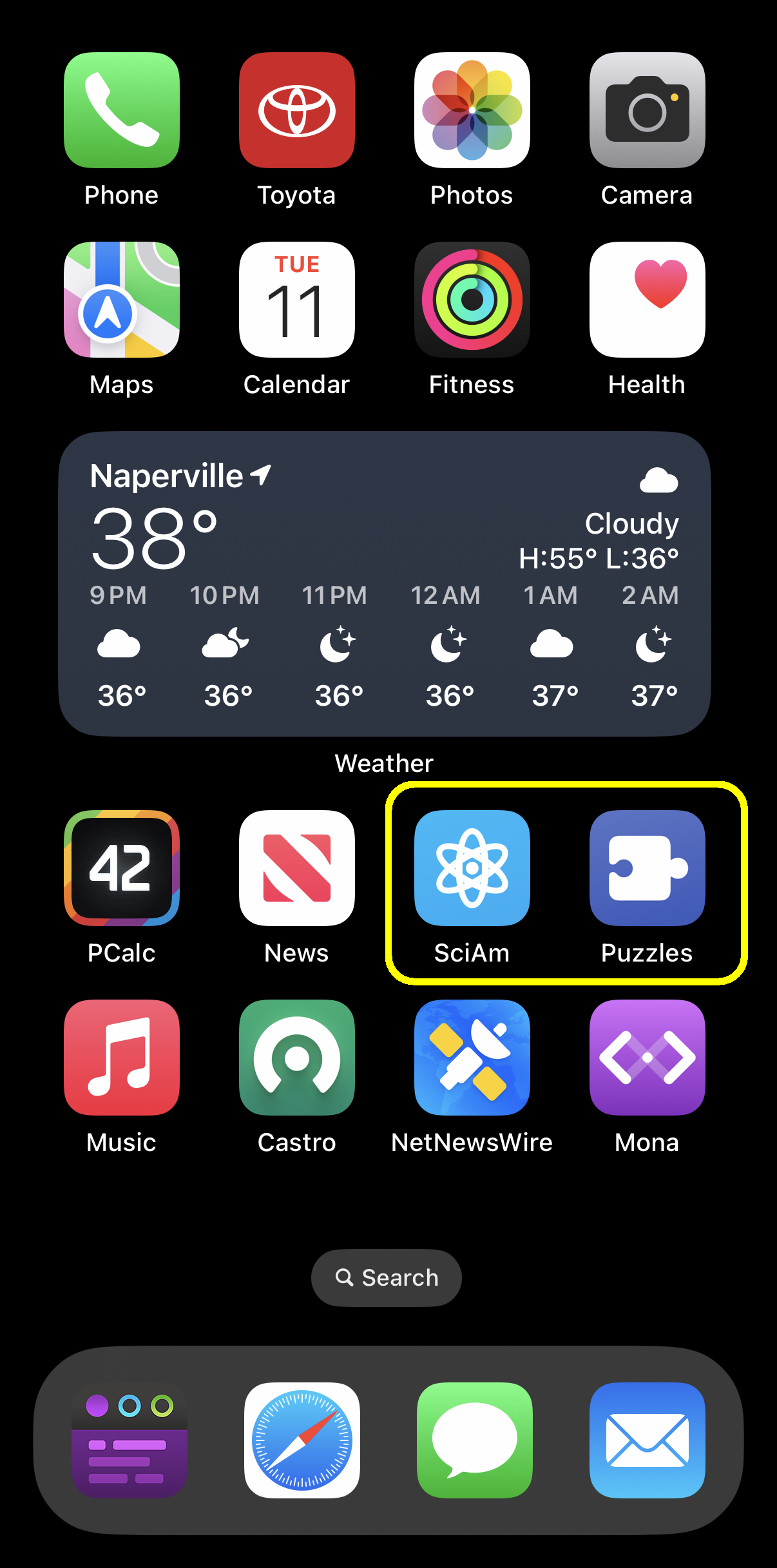
Task: Open NetNewsWire
Action: [x=472, y=1058]
